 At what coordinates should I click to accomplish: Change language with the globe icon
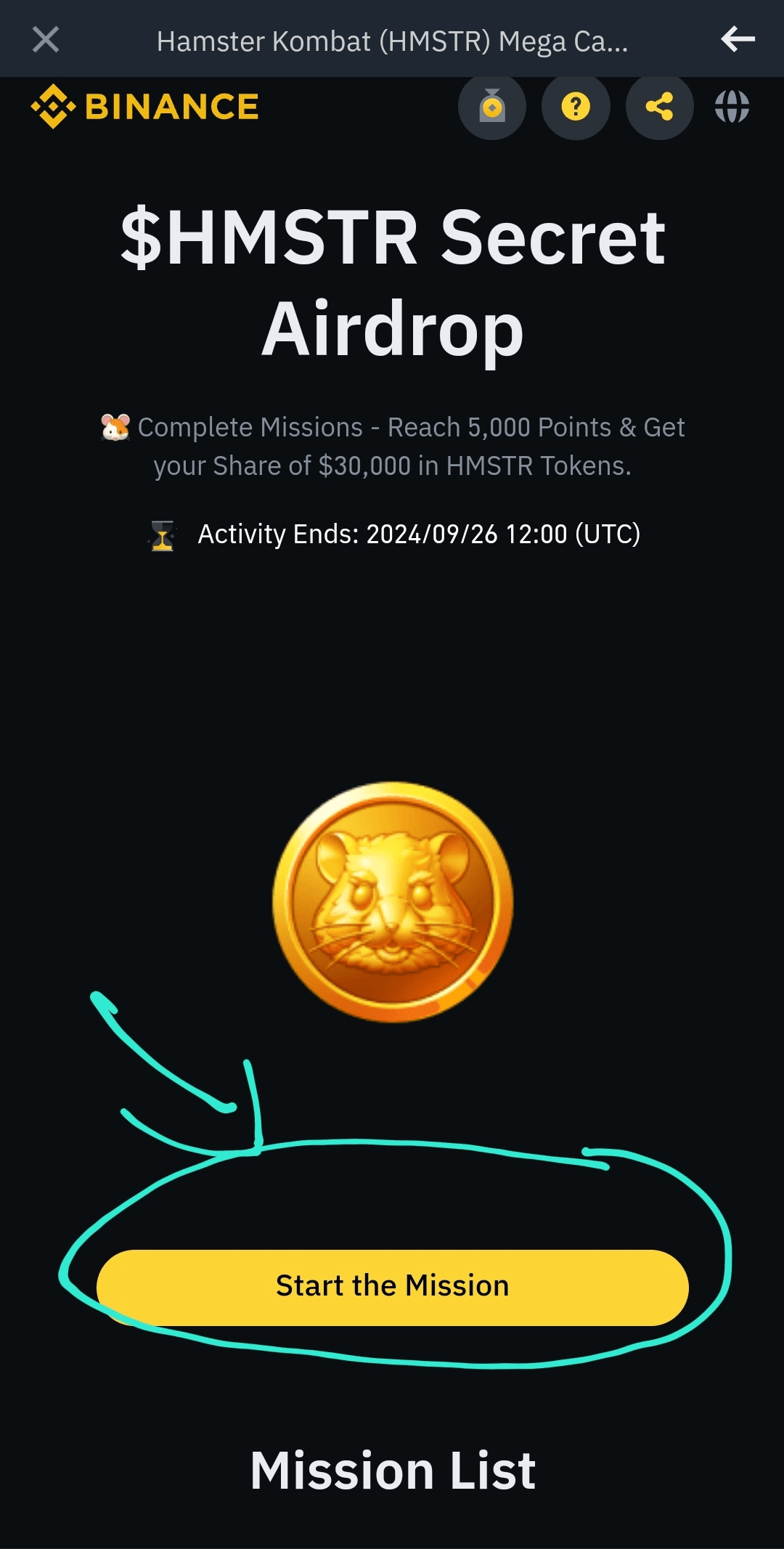(x=732, y=107)
